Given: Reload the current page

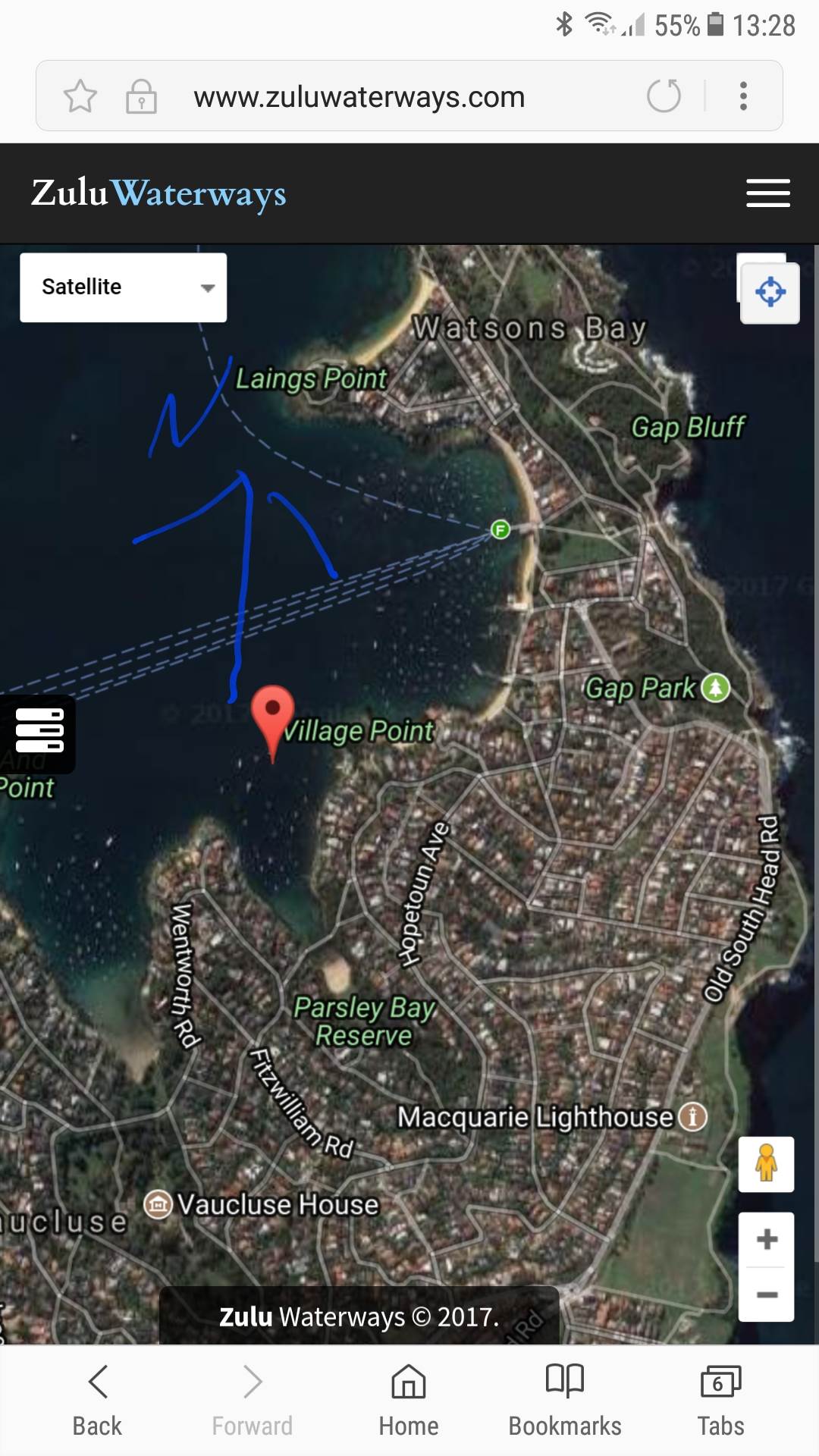Looking at the screenshot, I should pyautogui.click(x=664, y=96).
